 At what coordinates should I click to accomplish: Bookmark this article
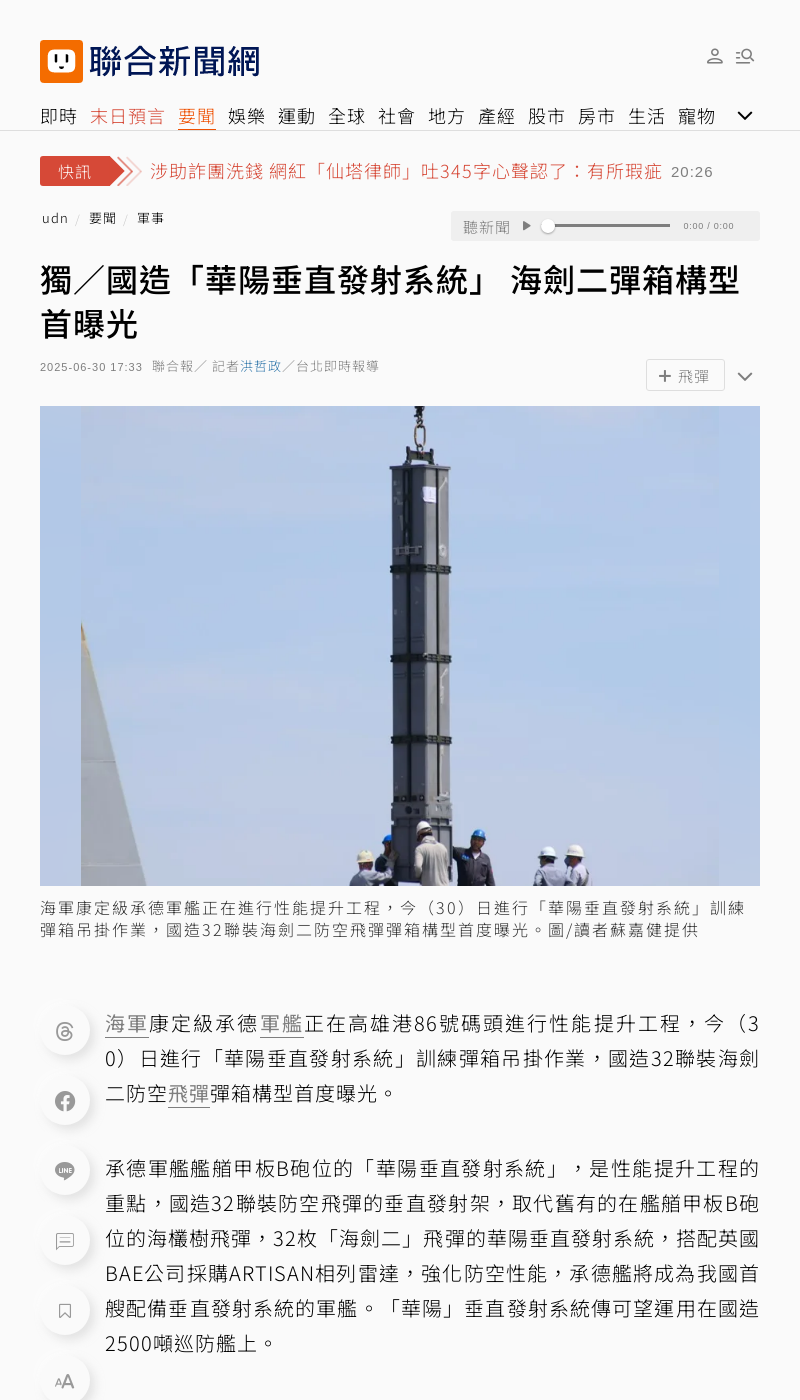click(65, 1311)
